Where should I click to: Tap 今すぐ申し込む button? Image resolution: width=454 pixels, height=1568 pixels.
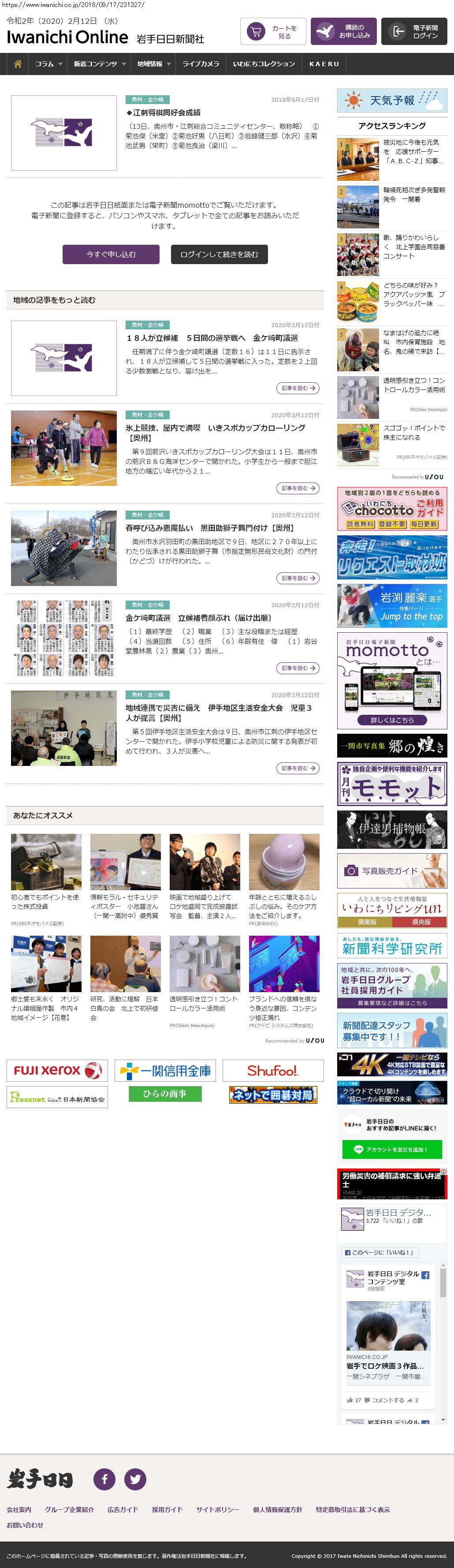pos(111,254)
